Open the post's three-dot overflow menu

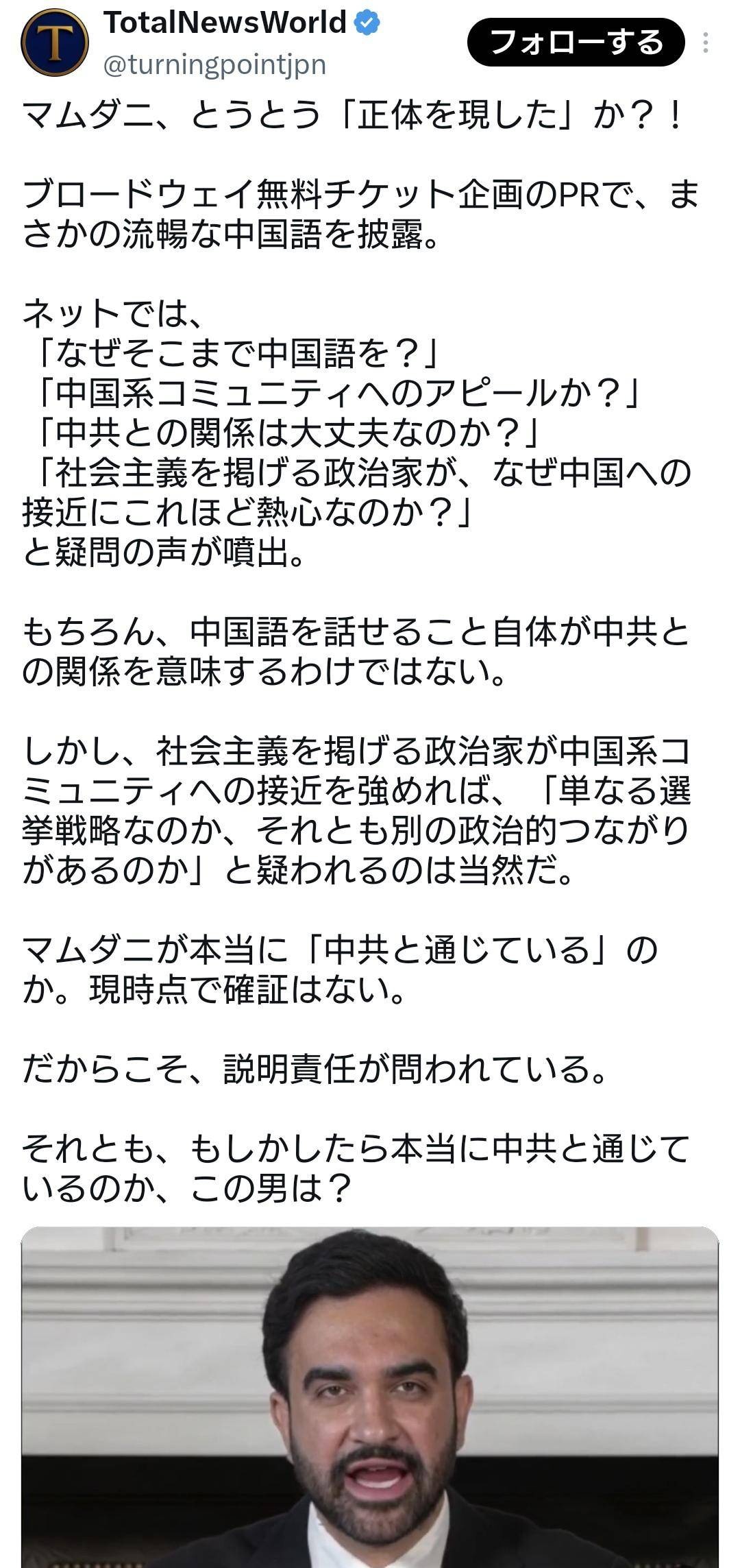706,43
